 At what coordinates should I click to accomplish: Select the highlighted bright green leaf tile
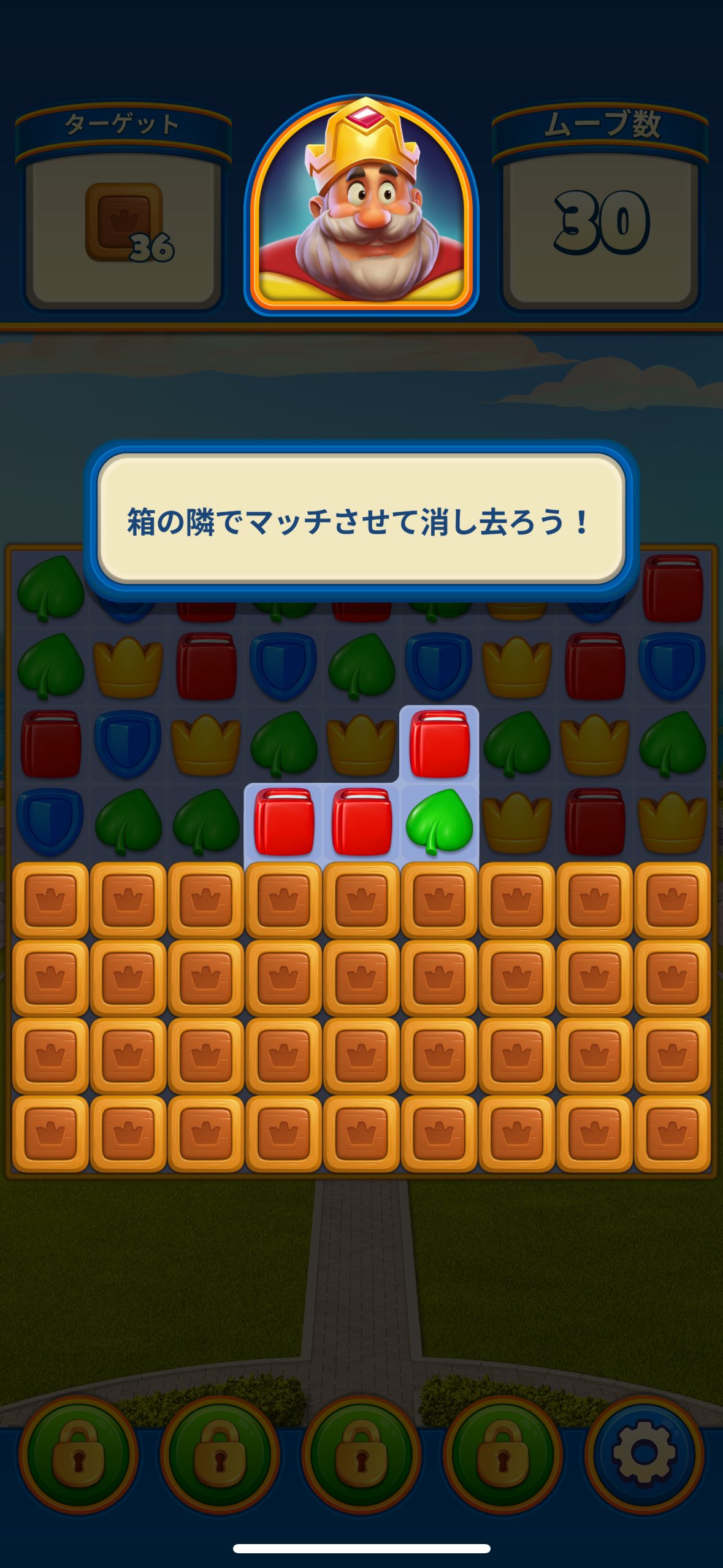(439, 823)
